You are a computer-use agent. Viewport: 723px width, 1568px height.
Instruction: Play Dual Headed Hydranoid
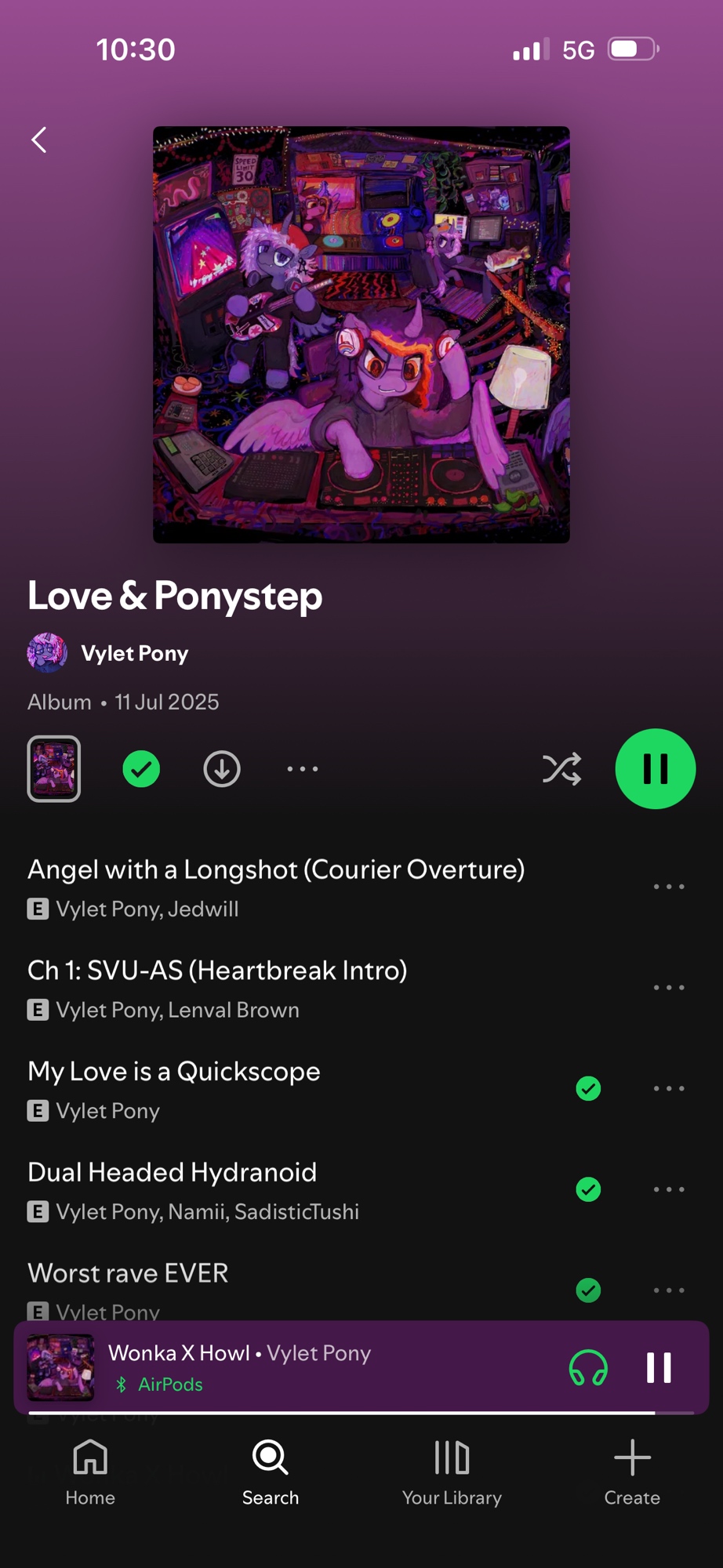[x=173, y=1173]
